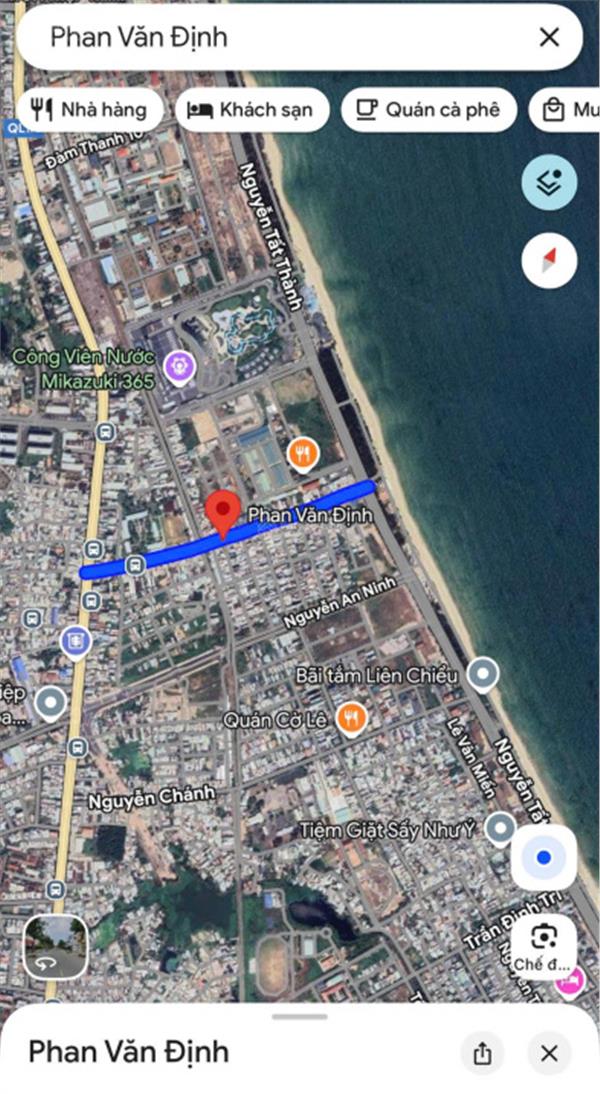Screen dimensions: 600x1094
Task: Open Bãi tắm Liên Chiểu marker
Action: coord(484,675)
